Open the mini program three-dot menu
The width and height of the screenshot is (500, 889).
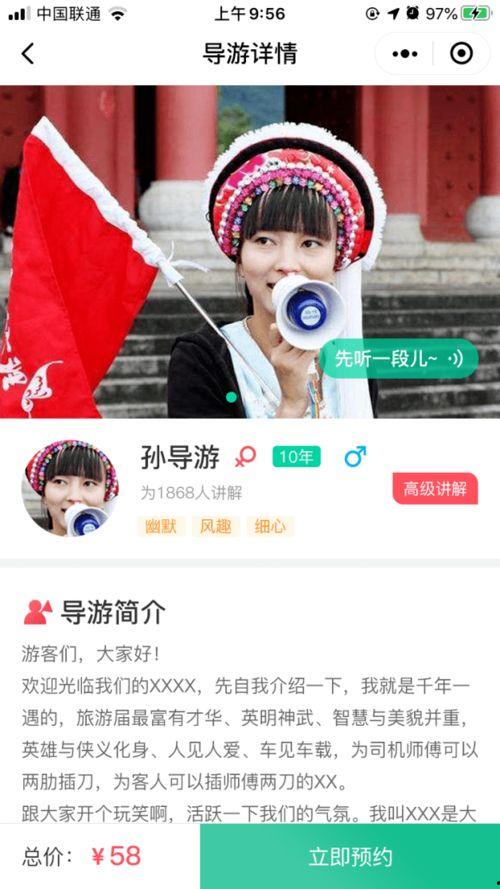tap(405, 54)
